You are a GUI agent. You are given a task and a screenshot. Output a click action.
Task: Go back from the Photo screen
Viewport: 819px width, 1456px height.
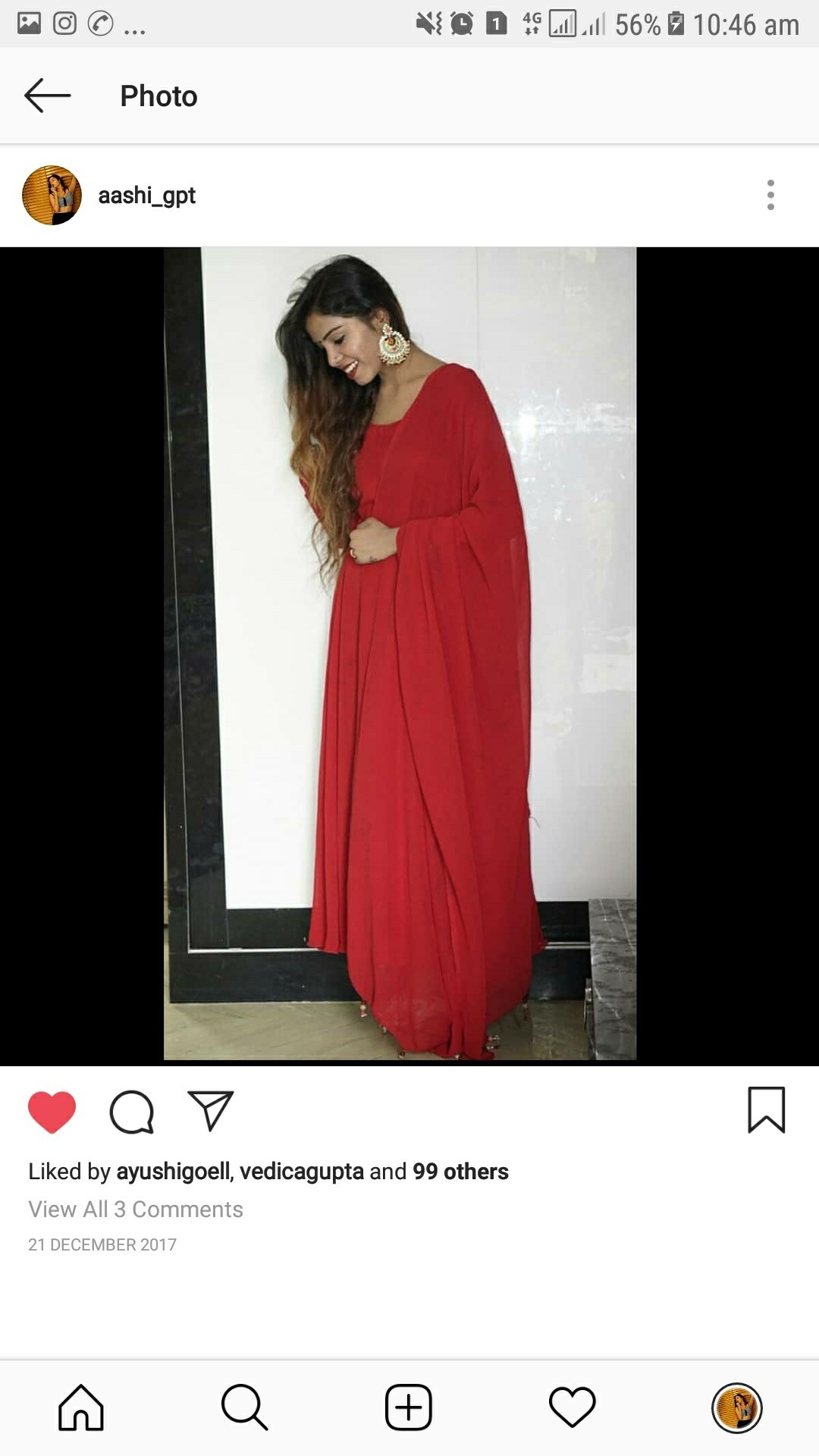tap(47, 96)
